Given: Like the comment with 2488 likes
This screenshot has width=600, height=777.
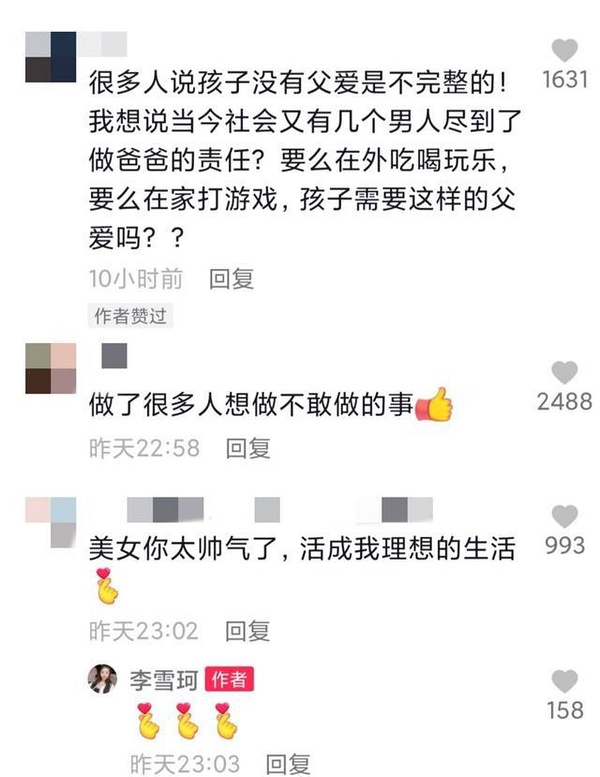Looking at the screenshot, I should pyautogui.click(x=565, y=373).
